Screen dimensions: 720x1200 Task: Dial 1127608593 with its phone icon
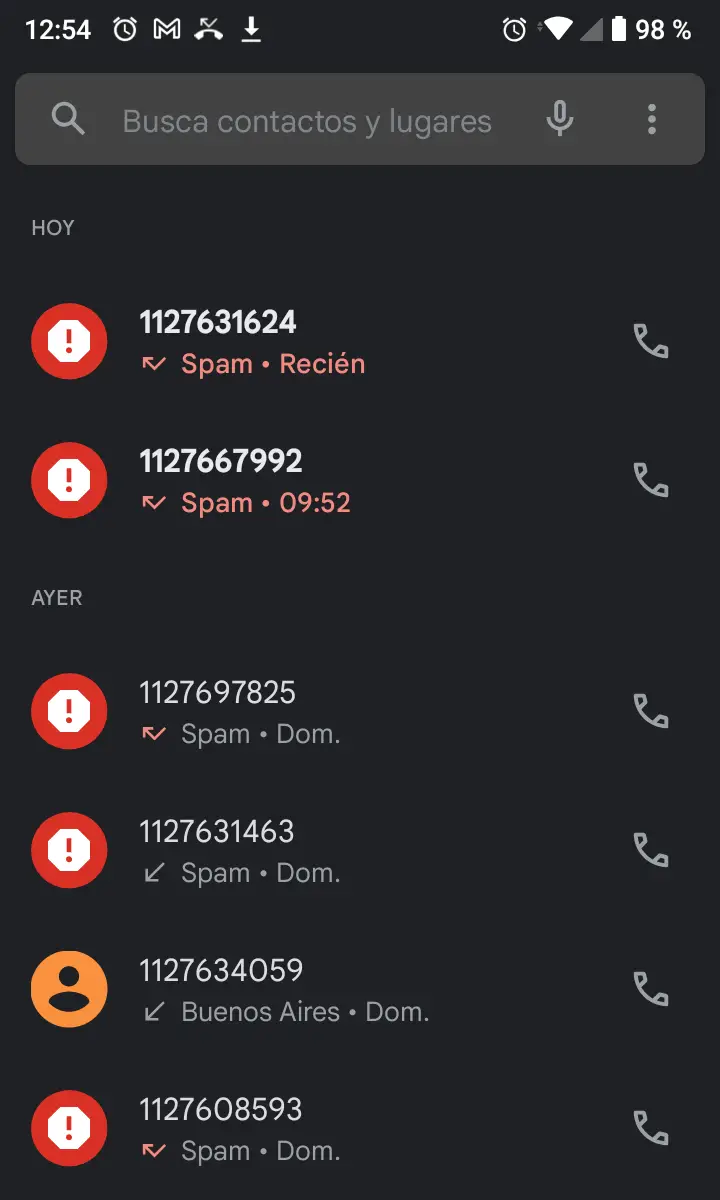(652, 1128)
